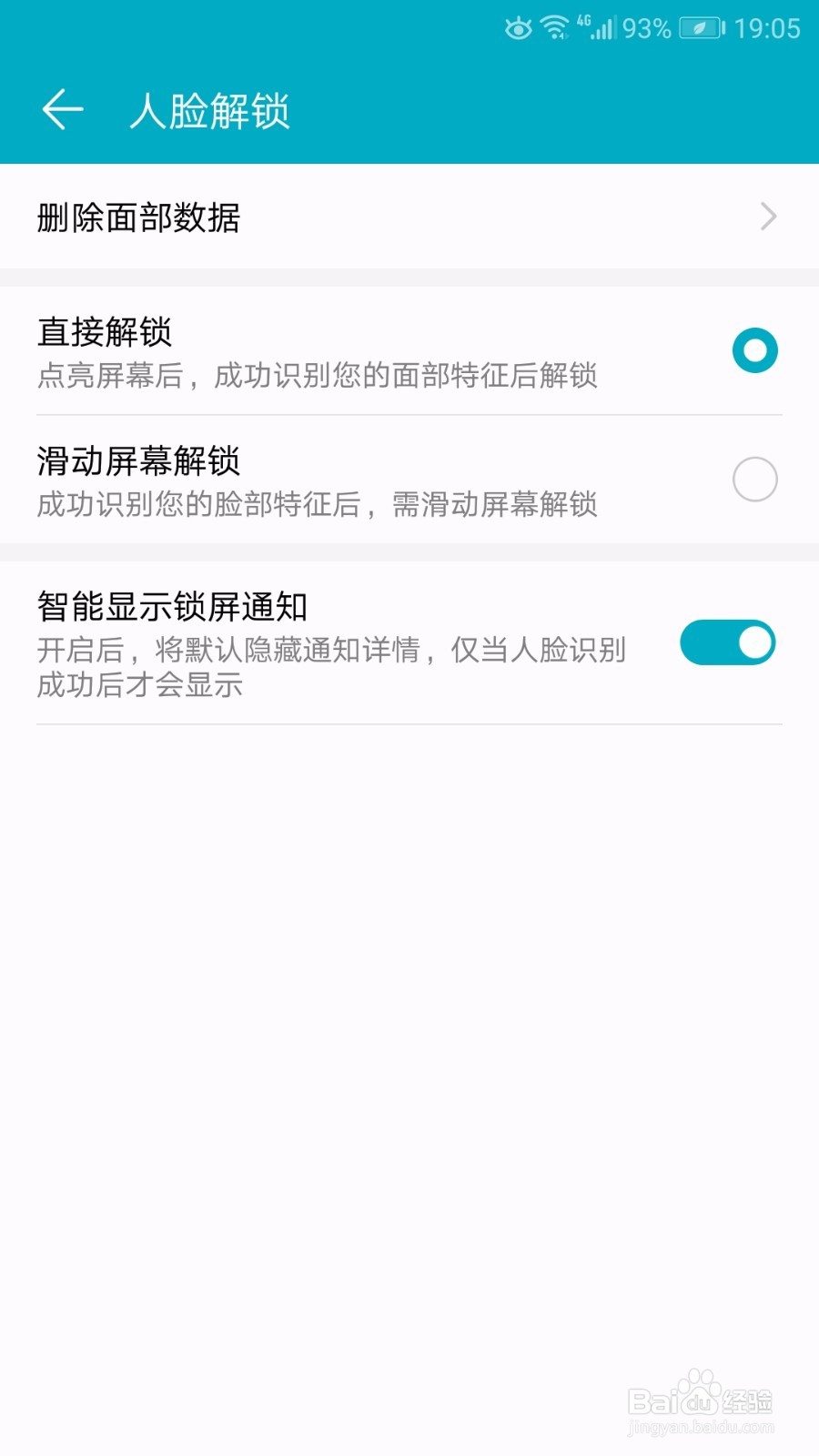The image size is (819, 1456).
Task: Tap the status bar area
Action: tap(409, 27)
